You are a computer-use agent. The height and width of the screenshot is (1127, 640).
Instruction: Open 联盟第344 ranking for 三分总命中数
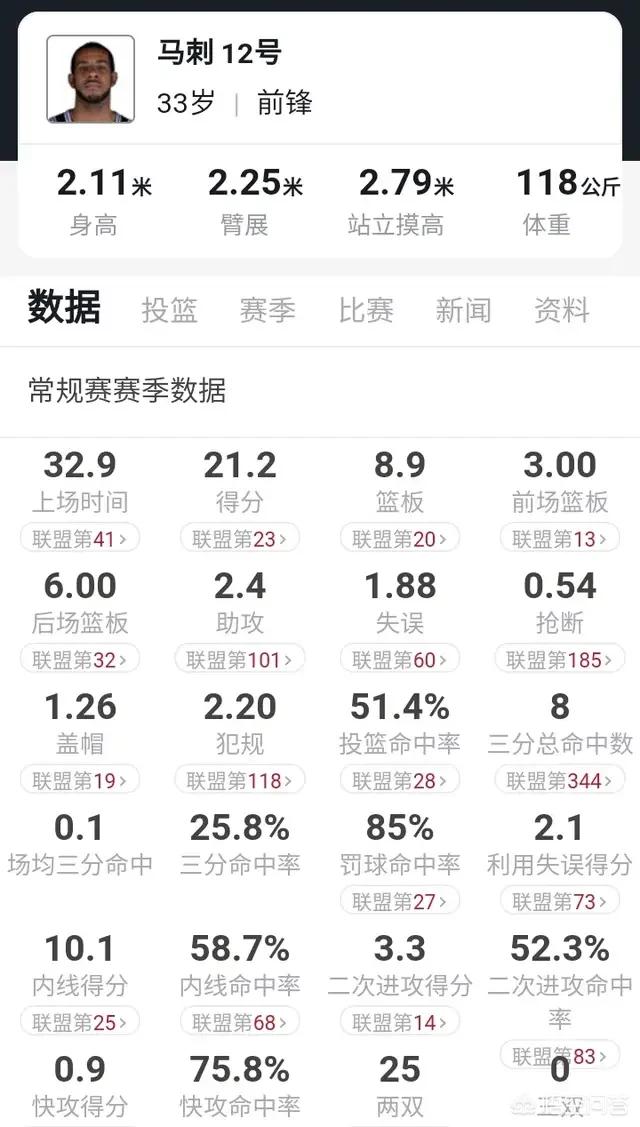coord(559,780)
